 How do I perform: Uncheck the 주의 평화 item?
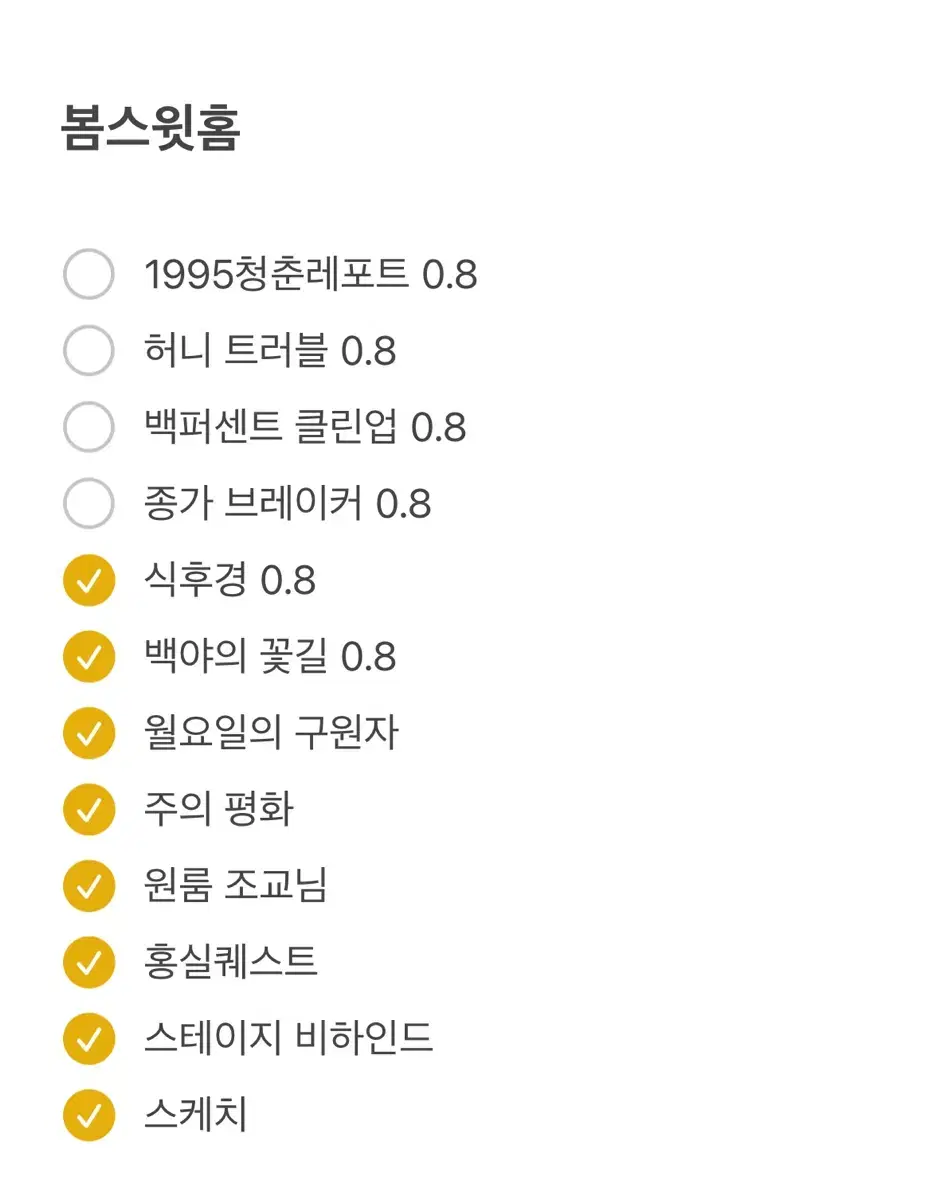click(88, 808)
